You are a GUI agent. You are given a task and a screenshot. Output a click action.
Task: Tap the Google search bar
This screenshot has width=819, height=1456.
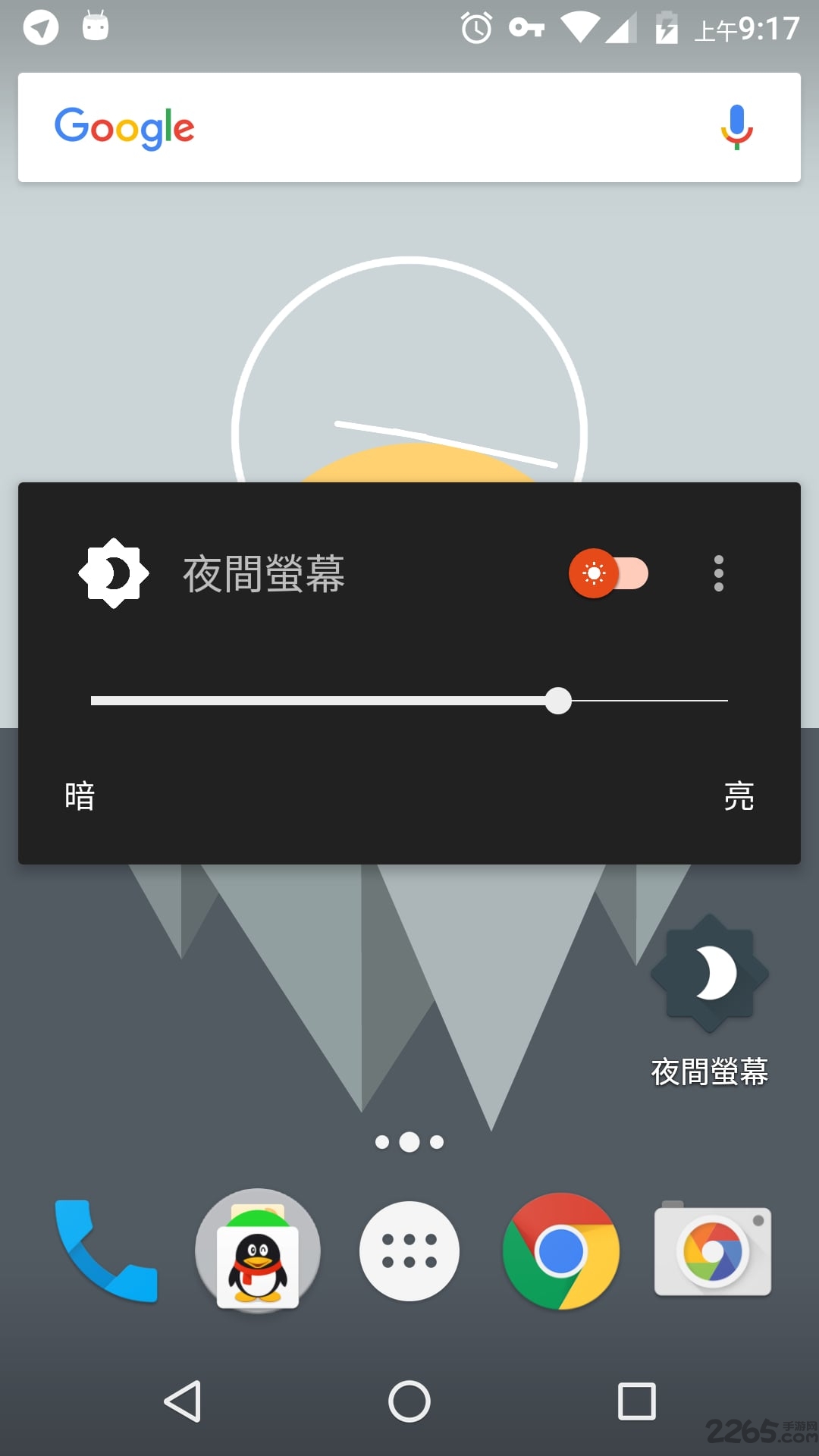pos(341,126)
